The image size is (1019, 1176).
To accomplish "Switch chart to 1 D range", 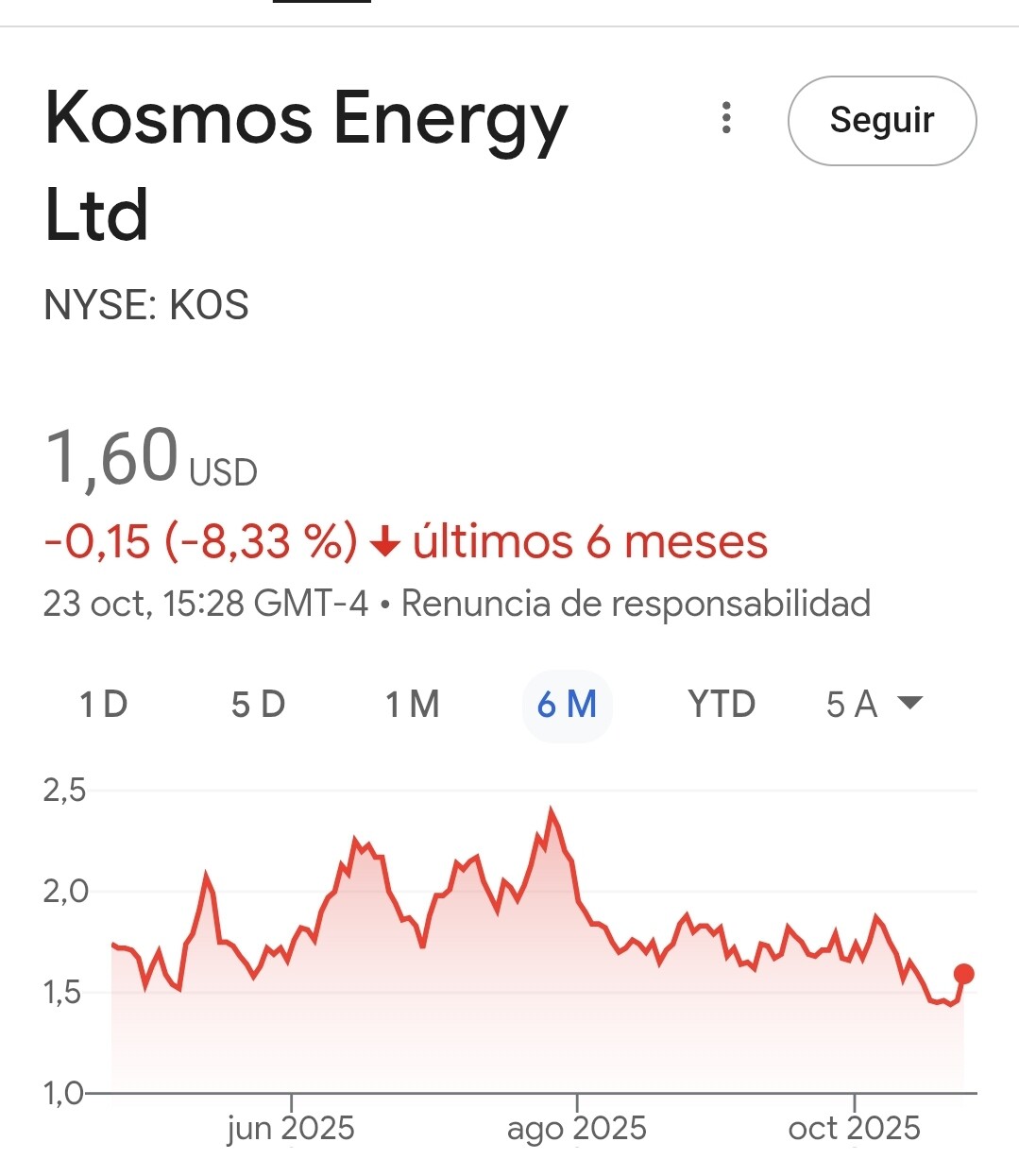I will point(104,705).
